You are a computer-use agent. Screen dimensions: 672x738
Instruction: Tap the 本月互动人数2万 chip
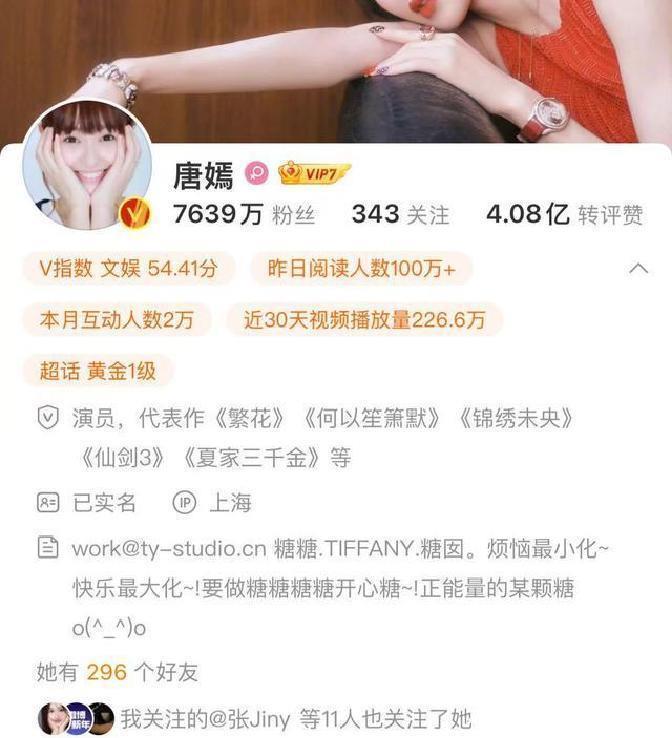pyautogui.click(x=117, y=320)
